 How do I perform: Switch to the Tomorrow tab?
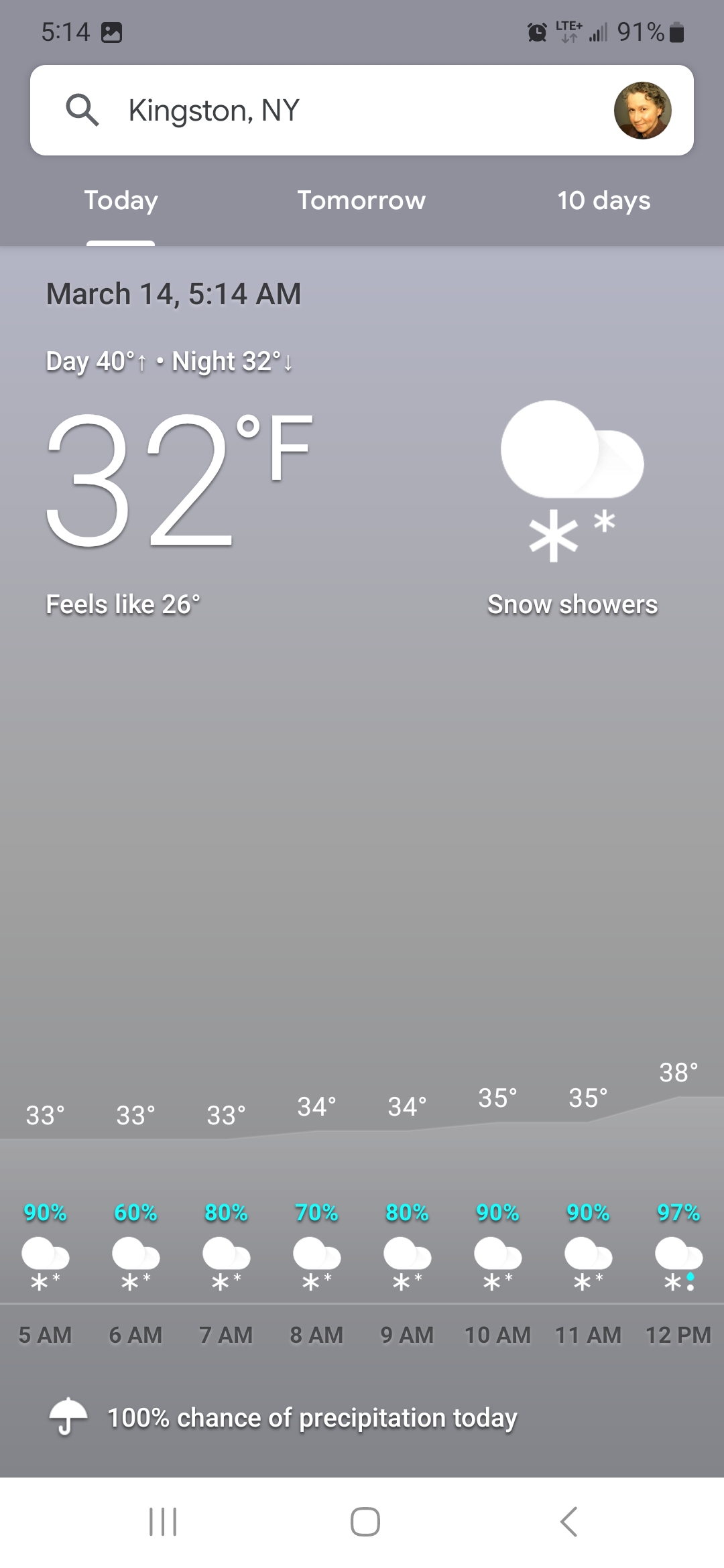[x=361, y=200]
